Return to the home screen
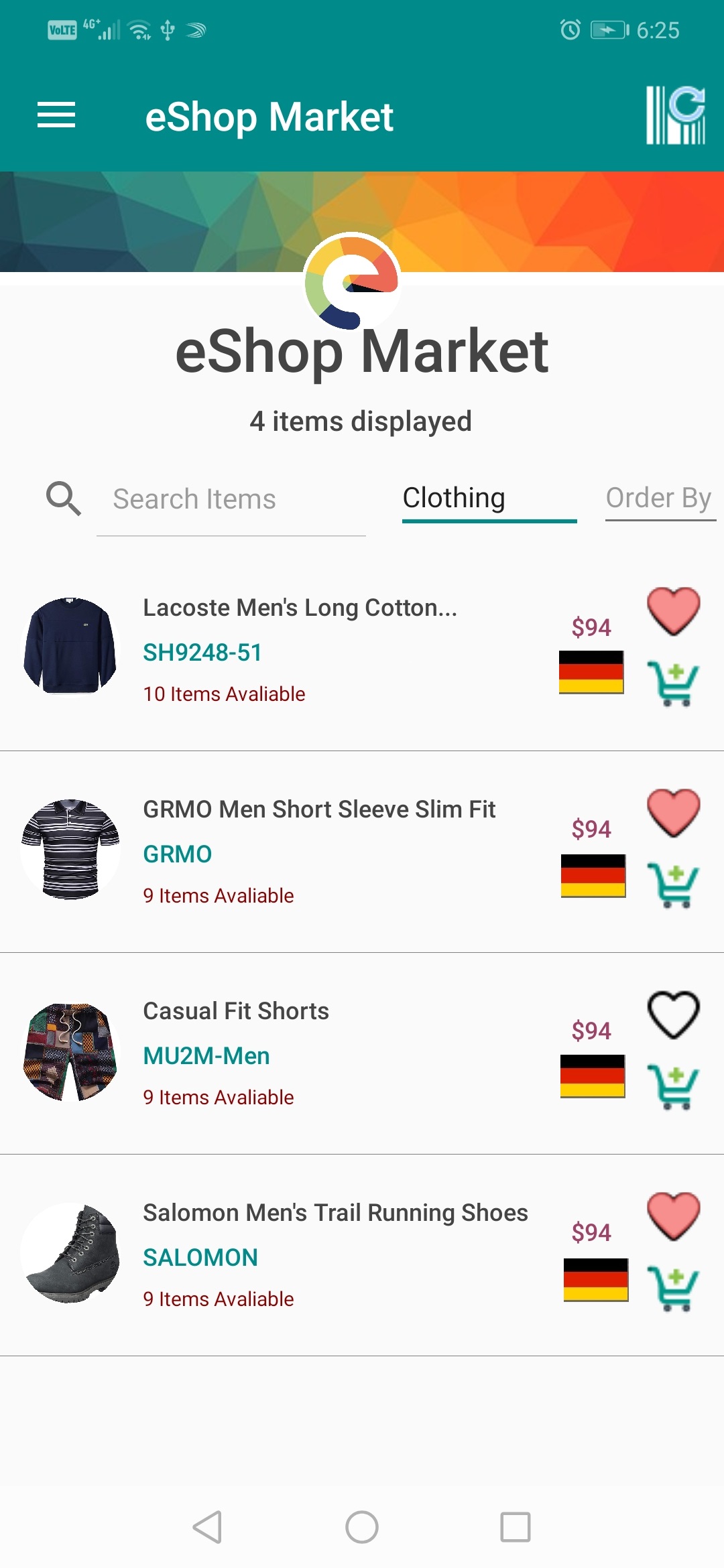Image resolution: width=724 pixels, height=1568 pixels. click(362, 1527)
